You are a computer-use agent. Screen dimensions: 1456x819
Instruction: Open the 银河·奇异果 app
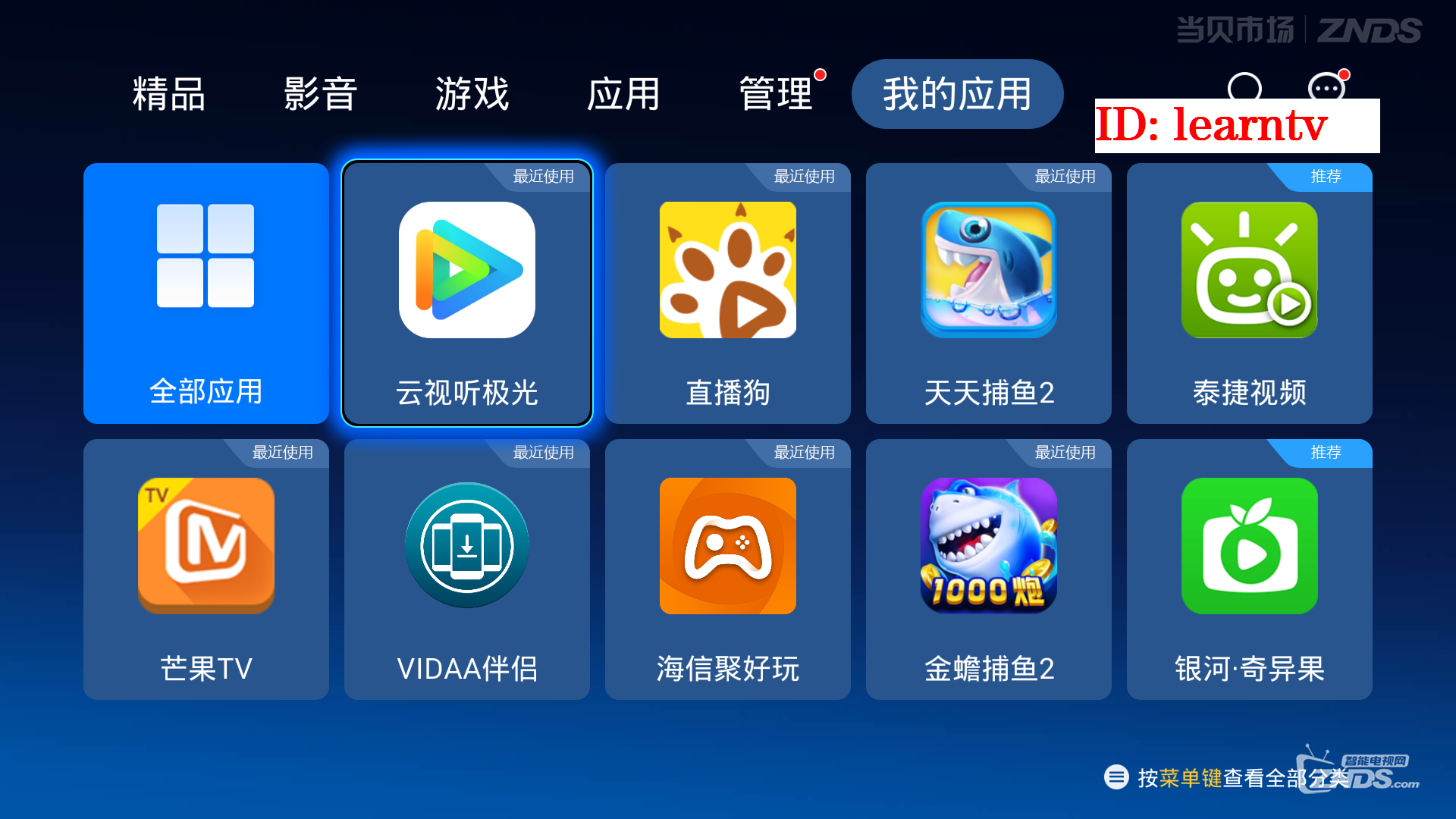tap(1250, 570)
